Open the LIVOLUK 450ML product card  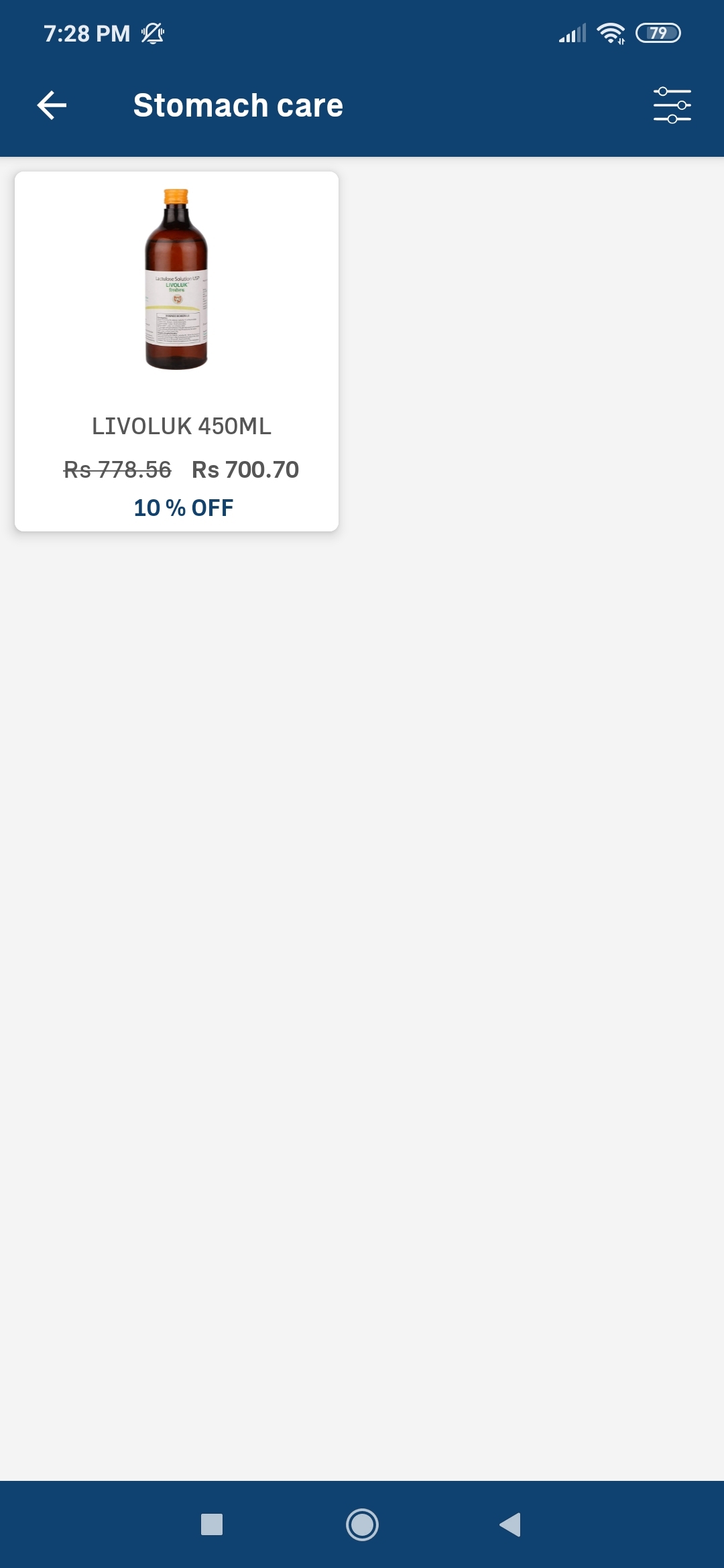[x=176, y=351]
